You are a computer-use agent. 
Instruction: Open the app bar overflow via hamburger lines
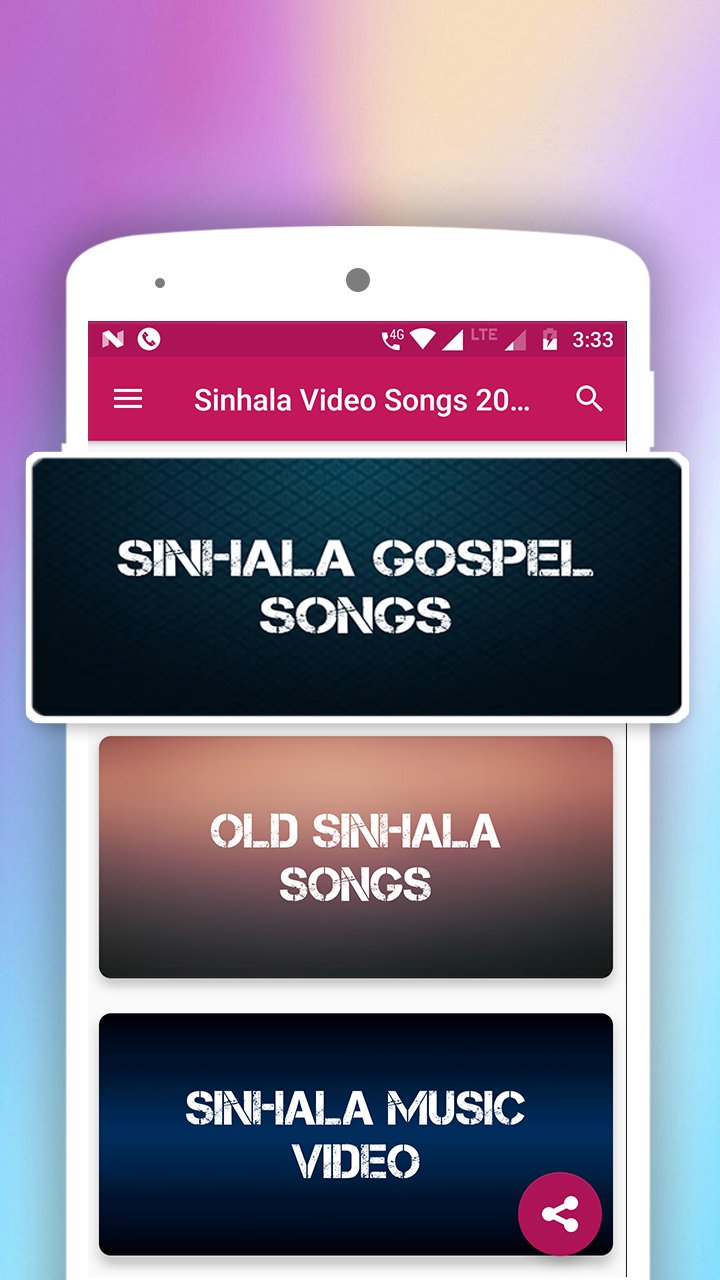pyautogui.click(x=127, y=399)
